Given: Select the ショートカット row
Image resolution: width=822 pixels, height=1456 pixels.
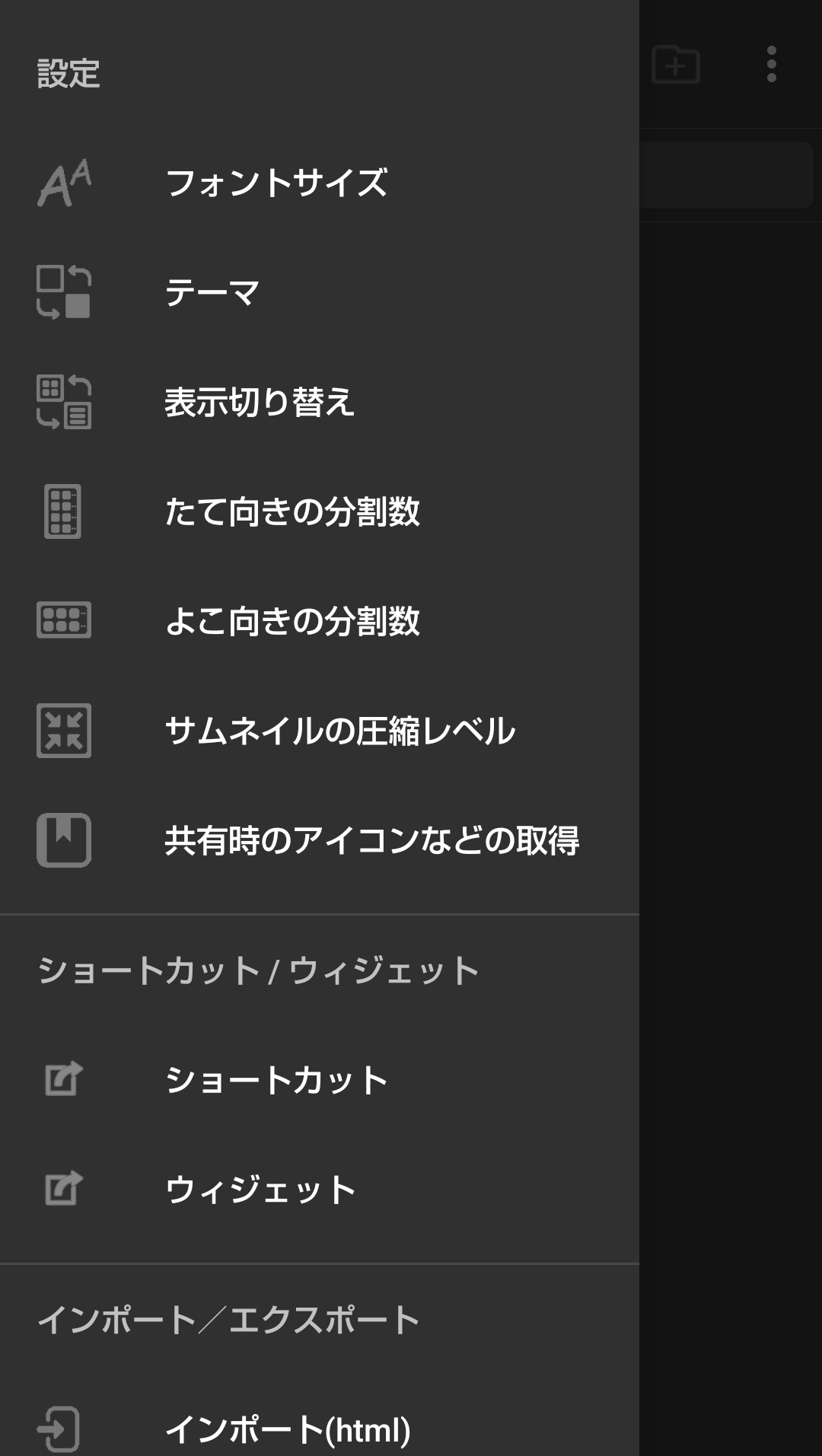Looking at the screenshot, I should [320, 1079].
